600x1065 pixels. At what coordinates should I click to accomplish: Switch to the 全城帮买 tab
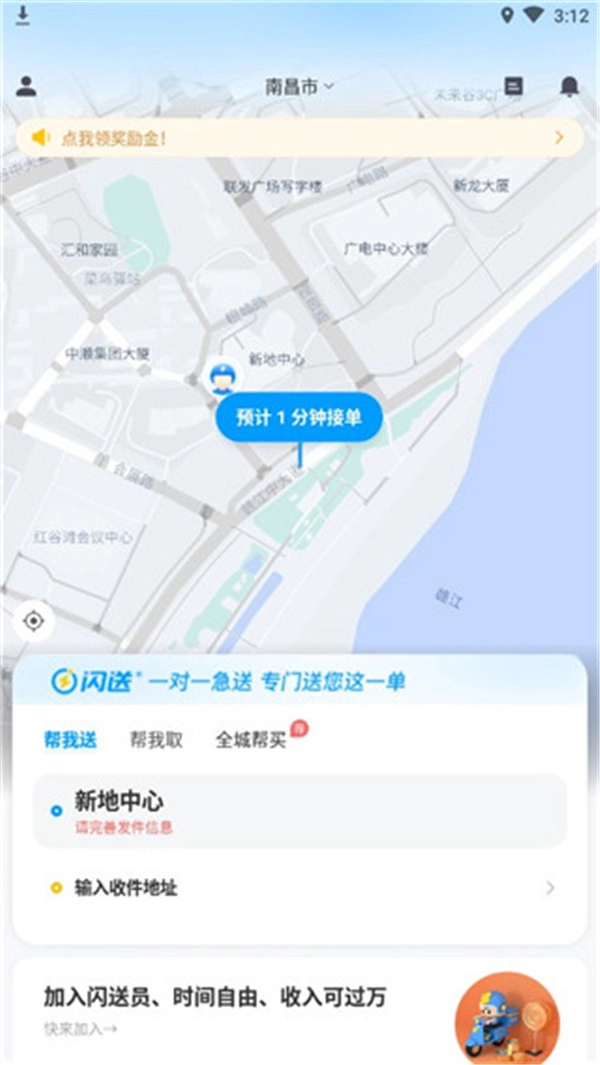[250, 740]
